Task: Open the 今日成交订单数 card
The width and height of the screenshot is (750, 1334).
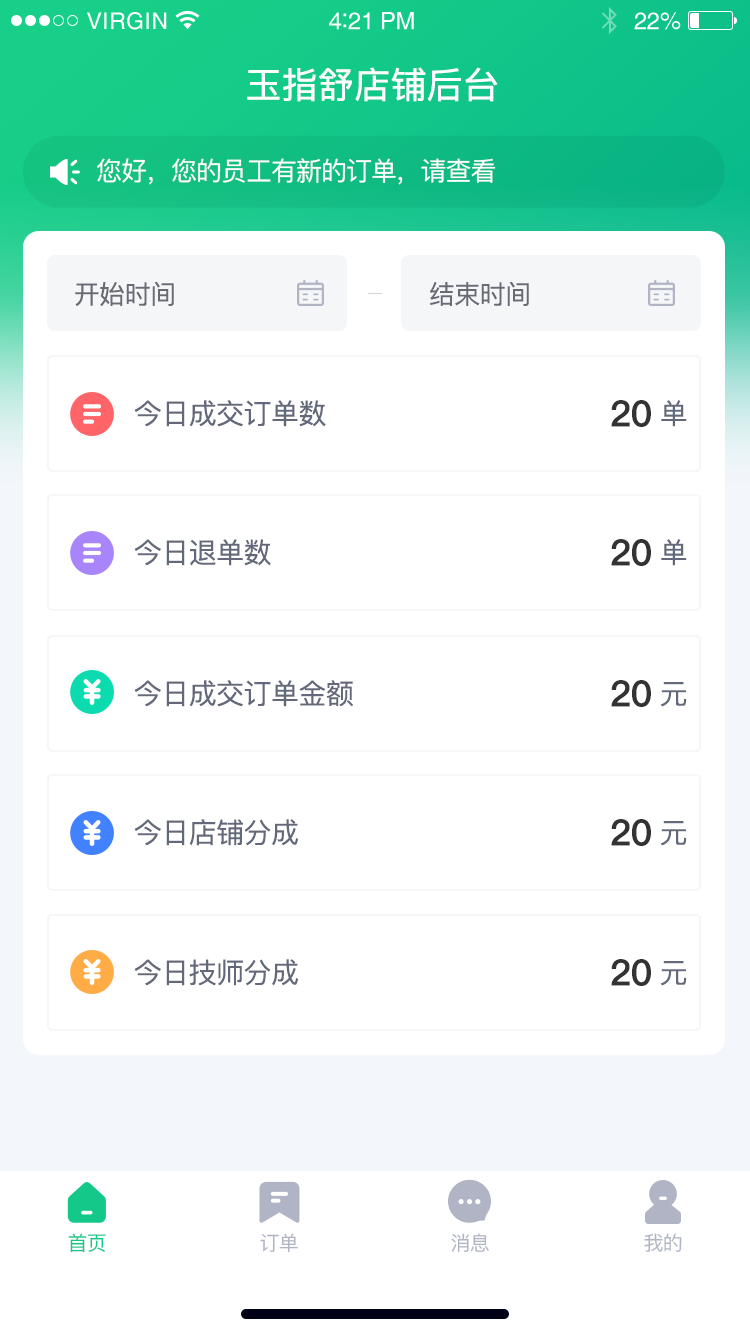Action: (x=373, y=414)
